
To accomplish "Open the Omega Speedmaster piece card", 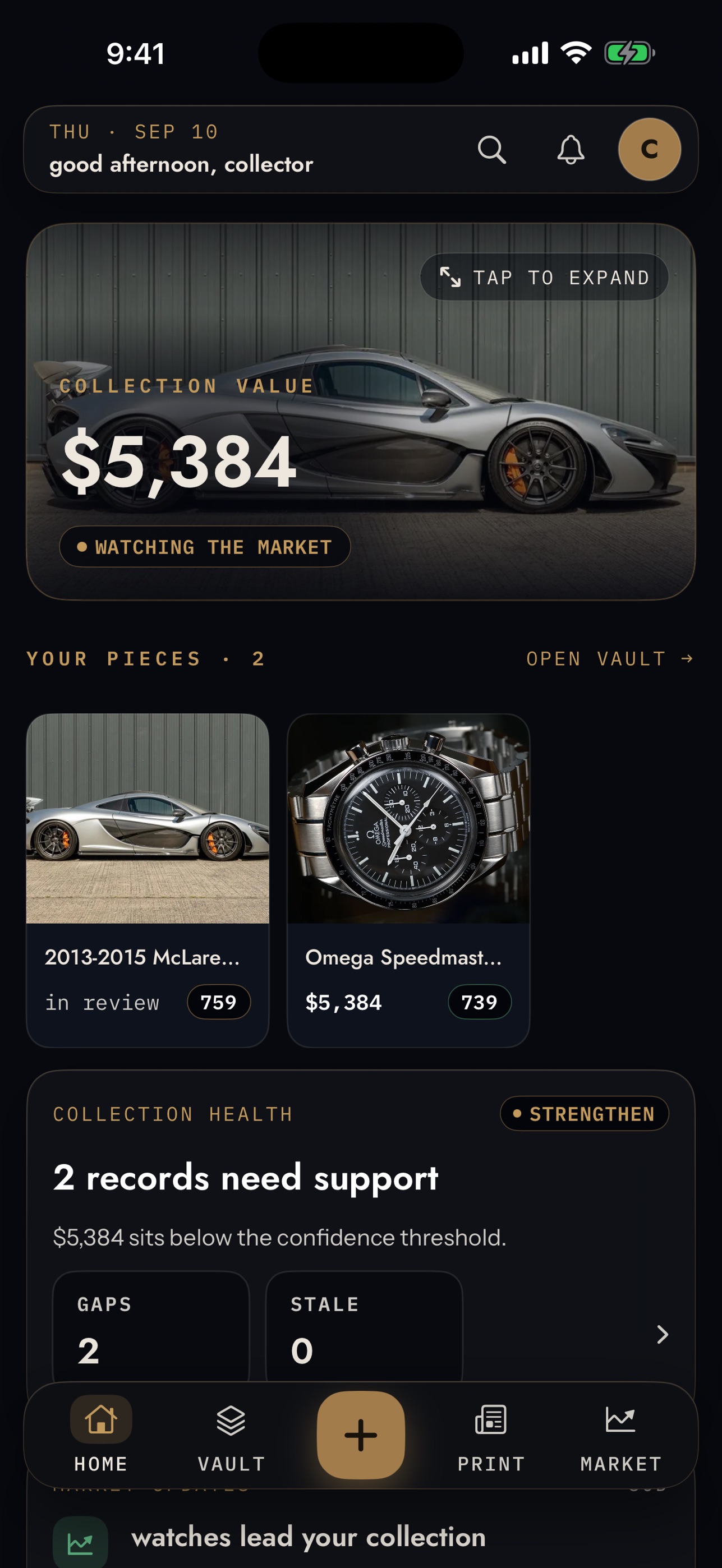I will click(408, 880).
